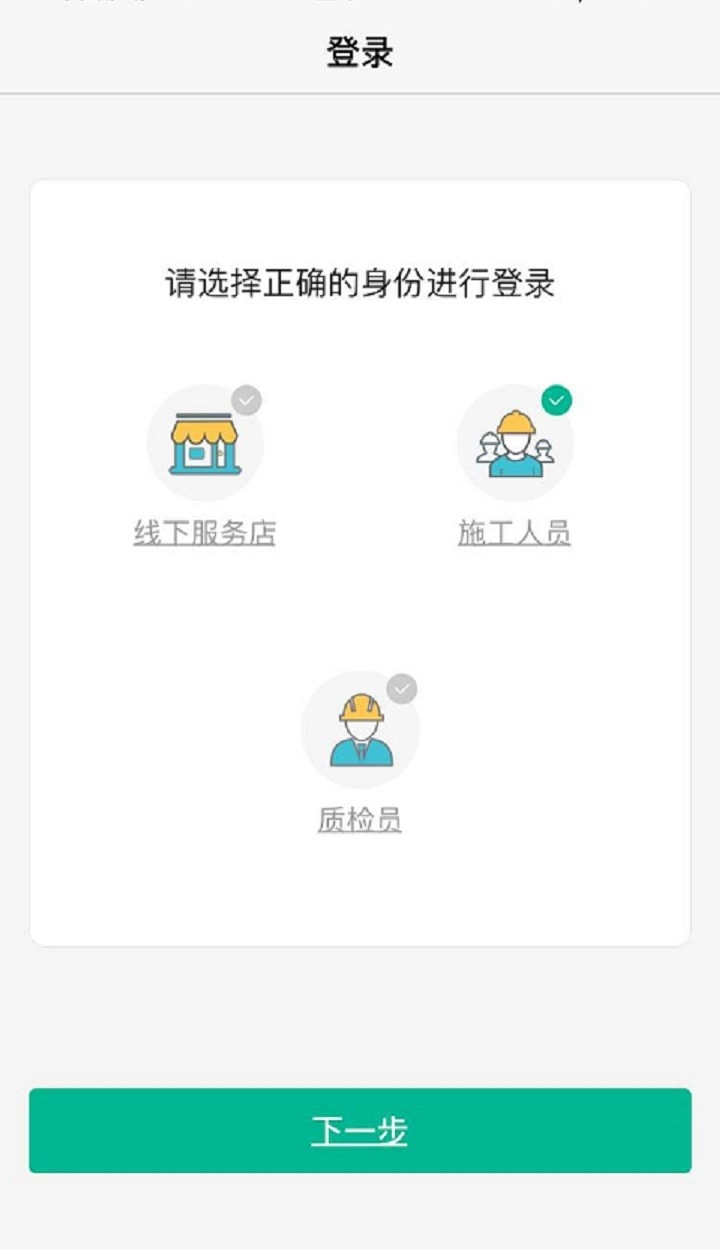Viewport: 720px width, 1250px height.
Task: Tap the shop icon's circular background
Action: click(206, 443)
